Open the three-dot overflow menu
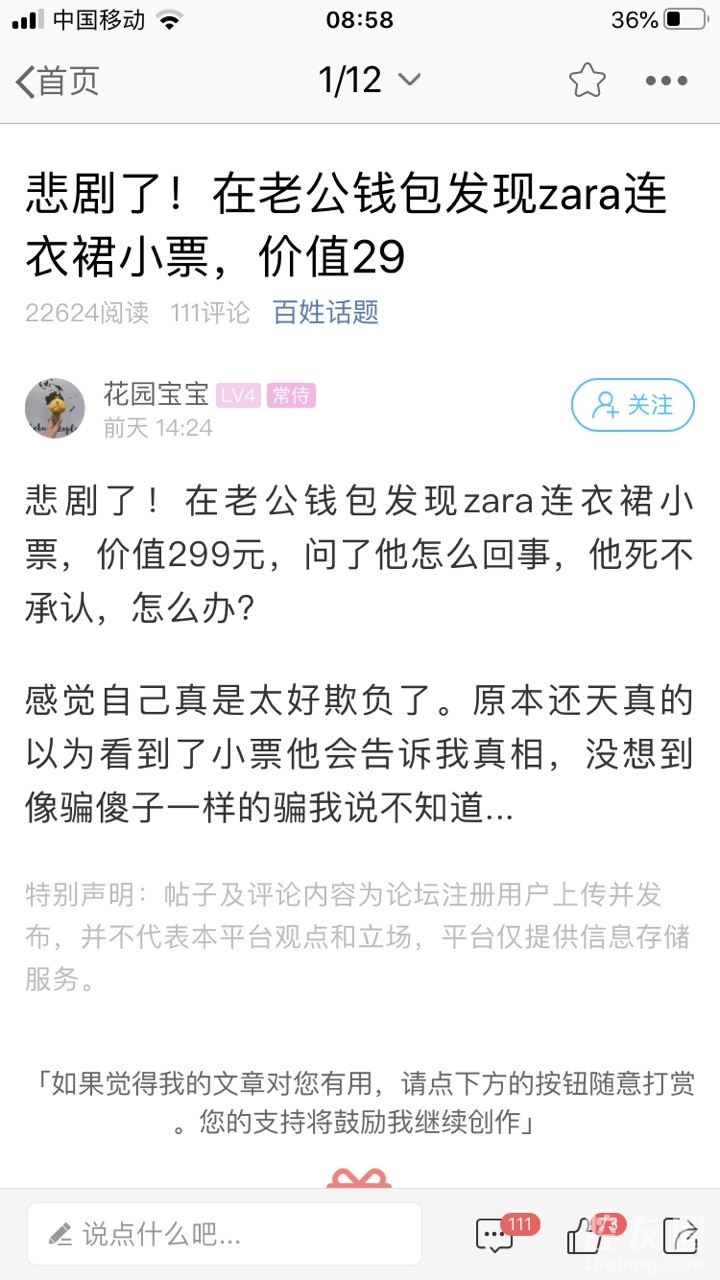 [x=666, y=81]
